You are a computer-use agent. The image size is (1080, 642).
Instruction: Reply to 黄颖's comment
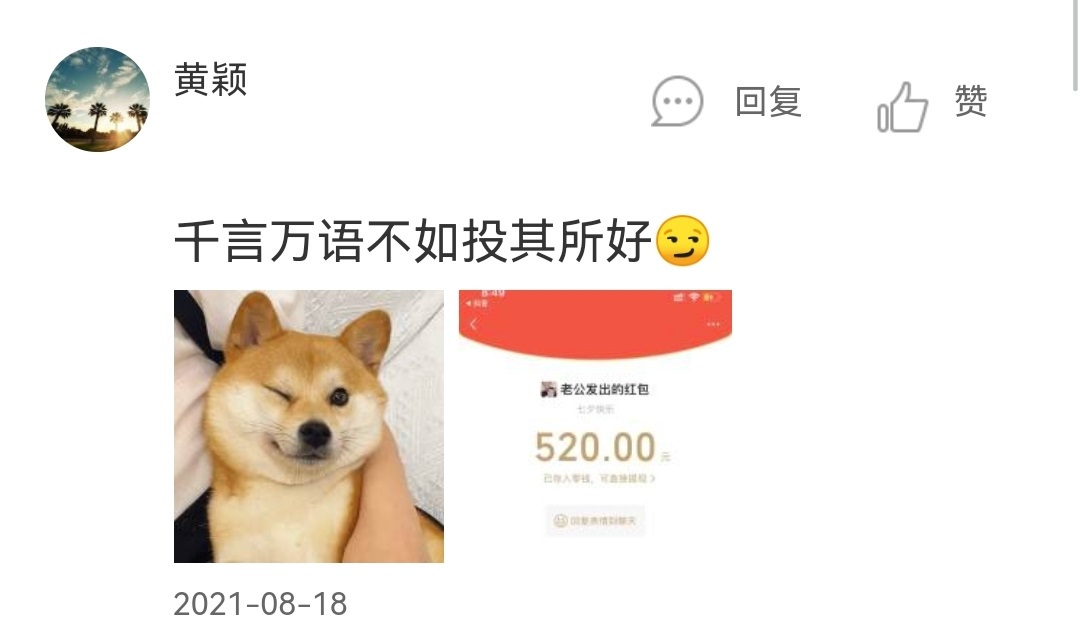coord(728,102)
